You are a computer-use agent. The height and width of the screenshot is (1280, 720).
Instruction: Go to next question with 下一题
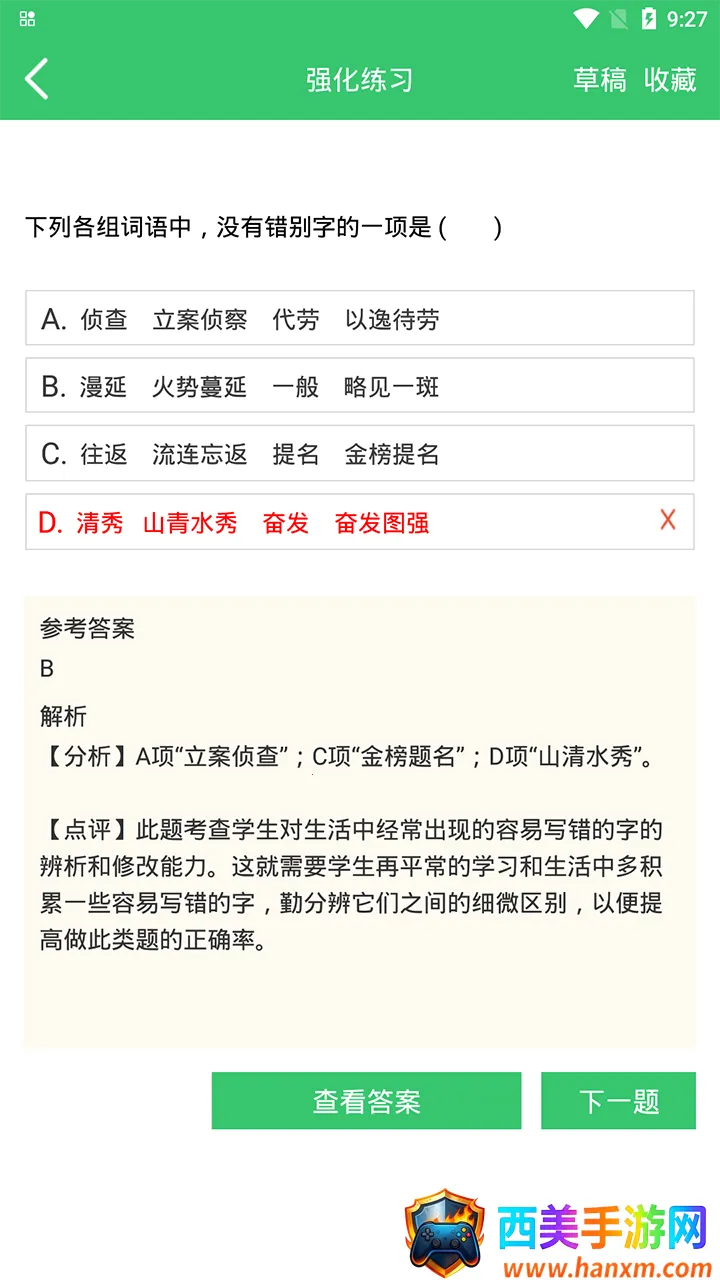pos(618,1101)
